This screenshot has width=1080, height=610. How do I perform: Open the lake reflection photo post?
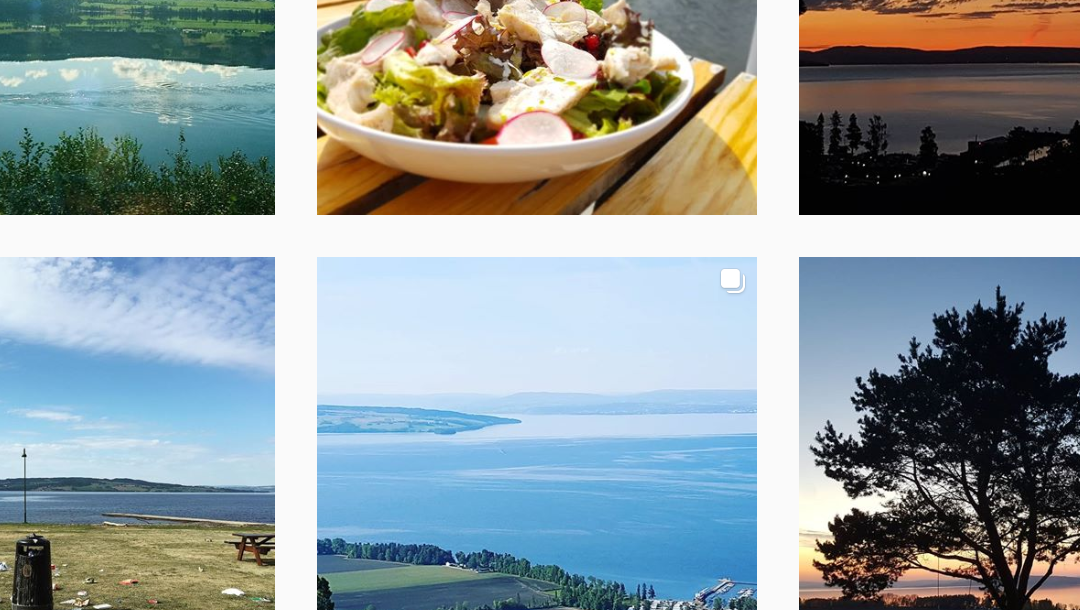click(x=137, y=107)
